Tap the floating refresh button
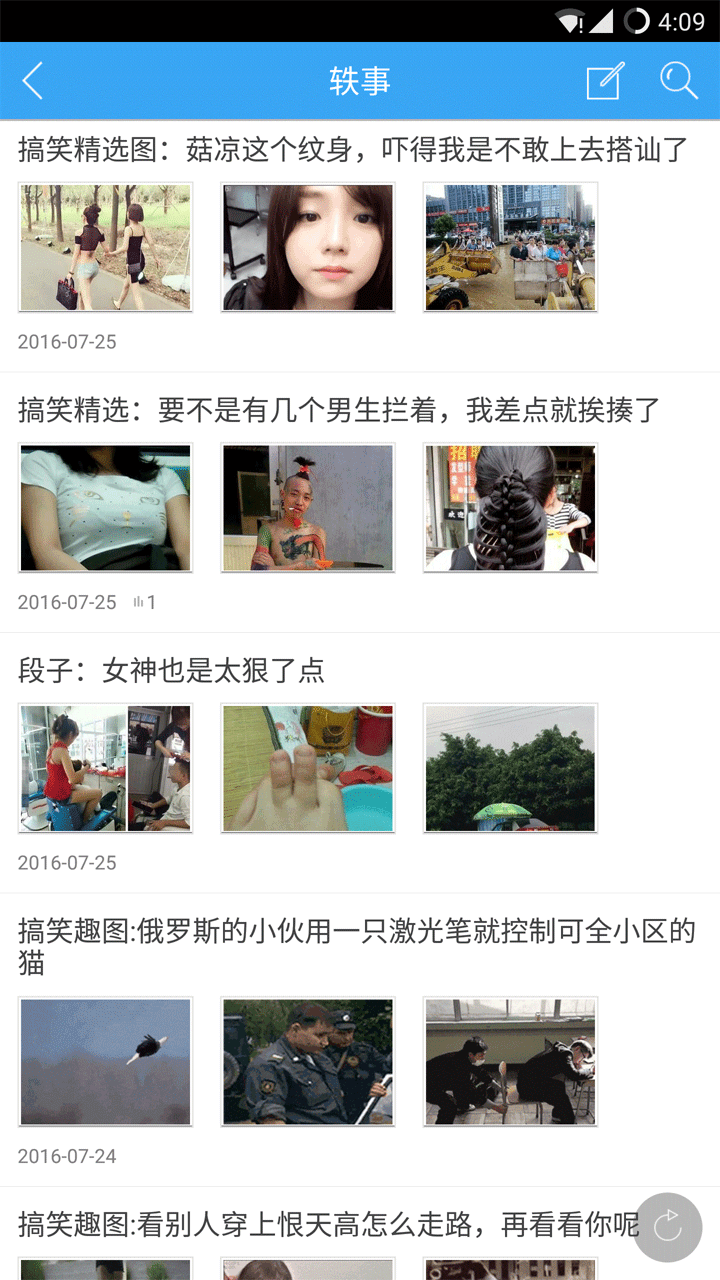 (668, 1227)
